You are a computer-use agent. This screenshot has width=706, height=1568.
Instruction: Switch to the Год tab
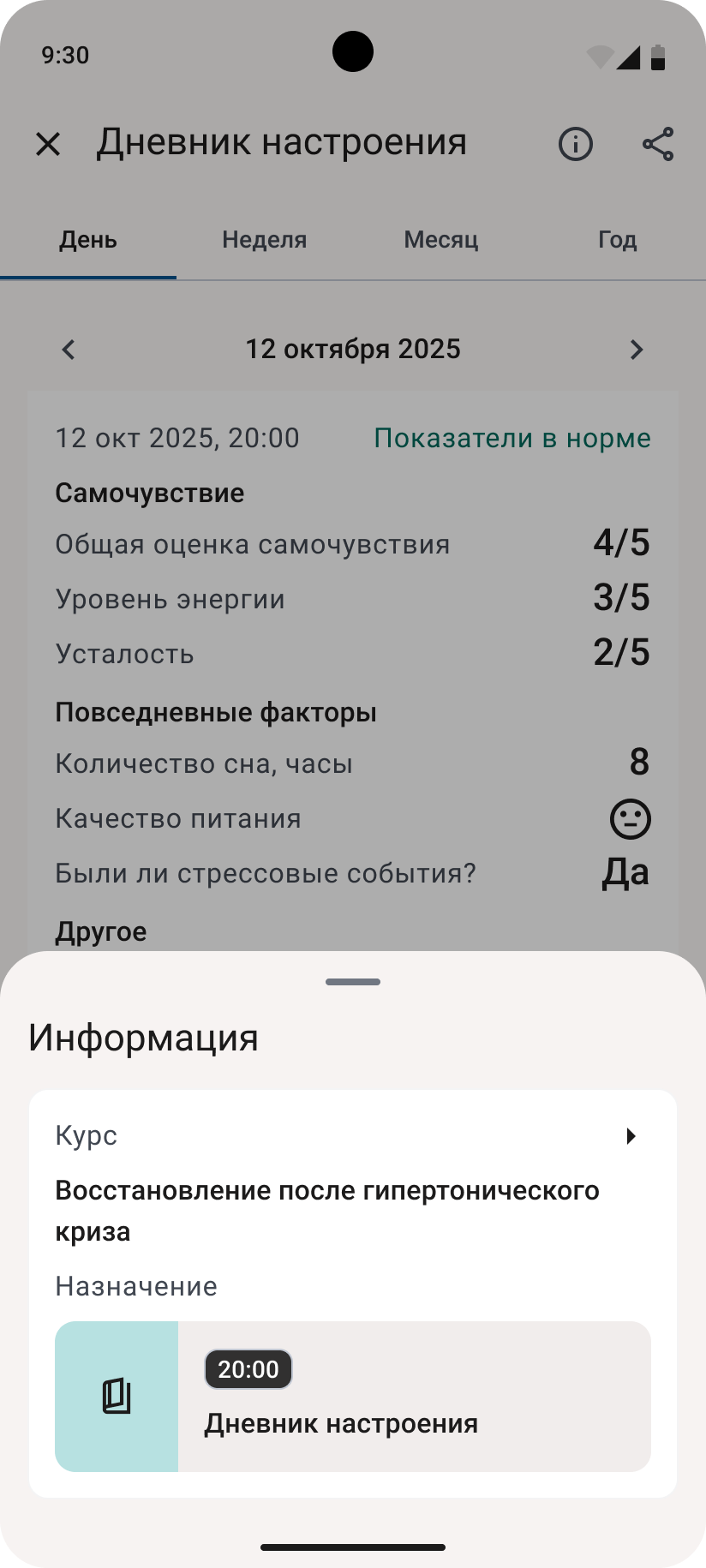(x=617, y=240)
